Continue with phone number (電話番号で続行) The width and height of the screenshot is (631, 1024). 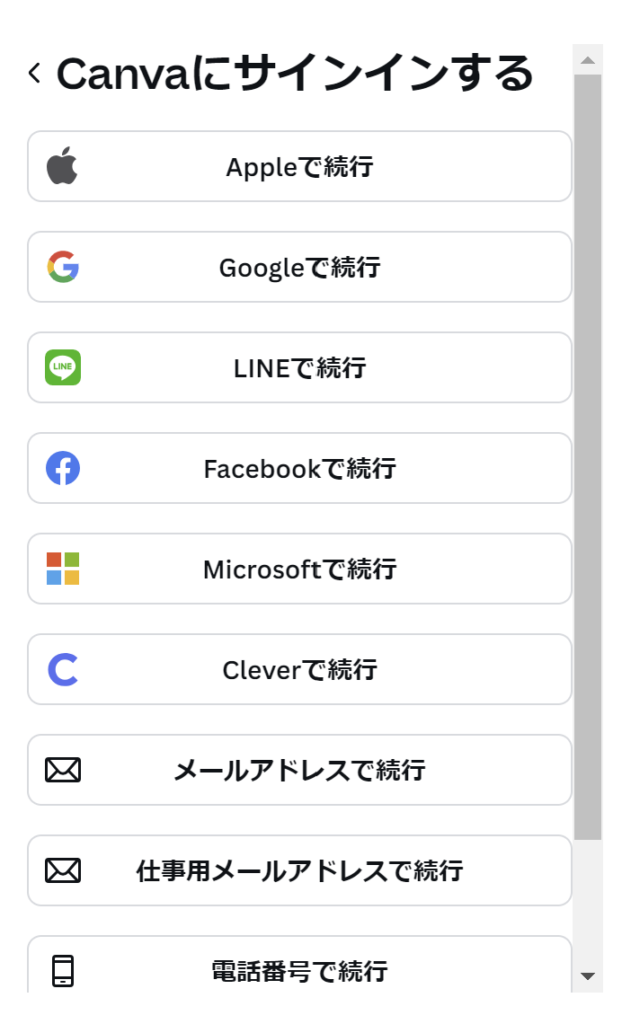coord(299,965)
